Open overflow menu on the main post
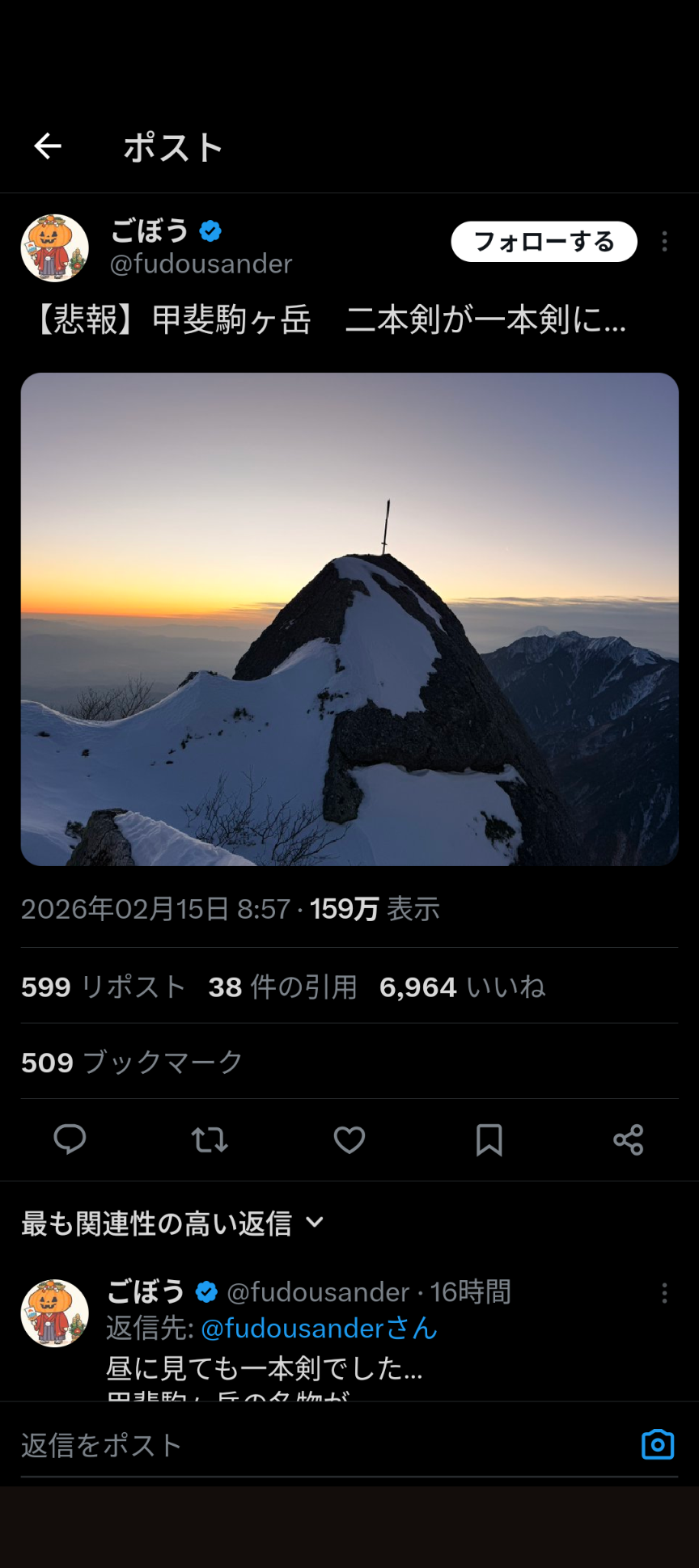This screenshot has height=1568, width=699. pyautogui.click(x=664, y=242)
